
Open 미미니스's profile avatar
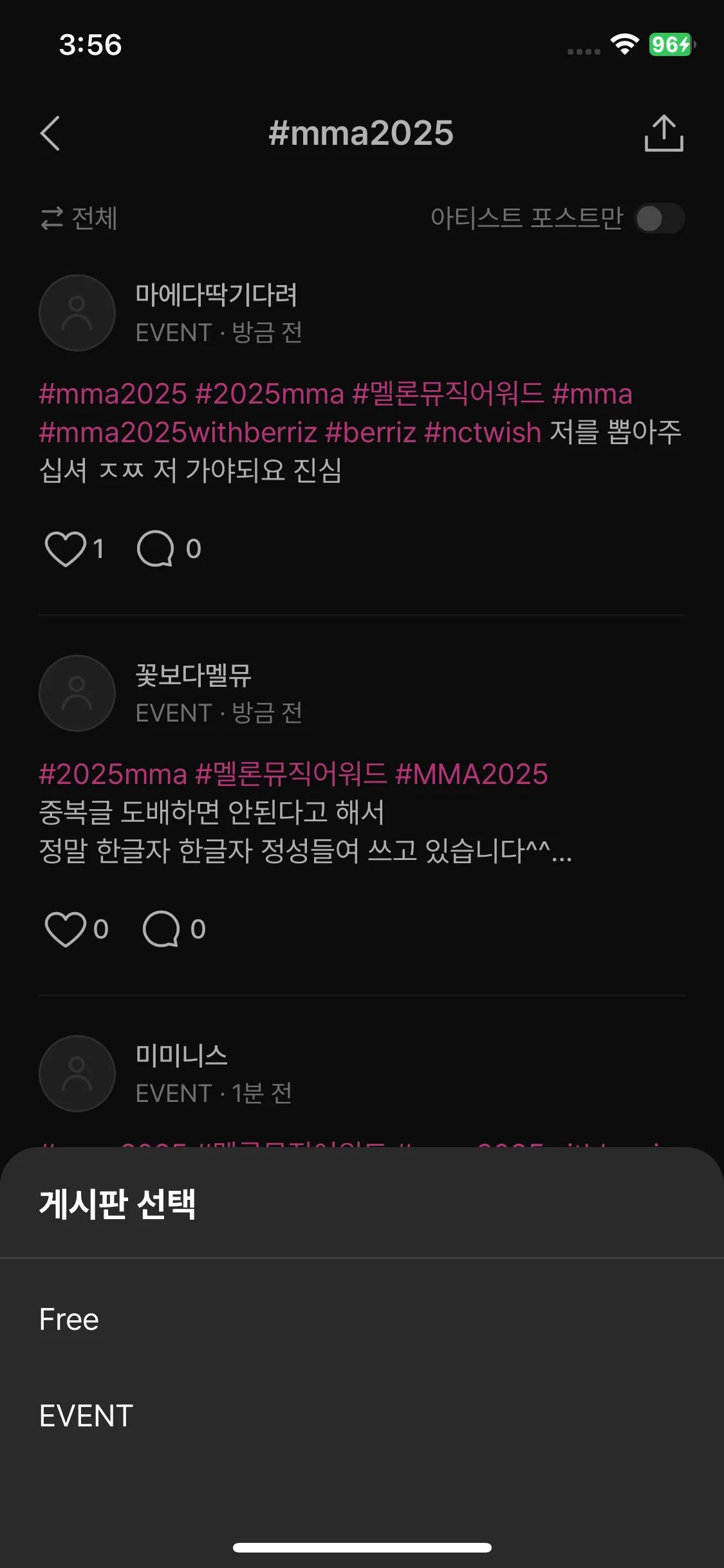(77, 1073)
